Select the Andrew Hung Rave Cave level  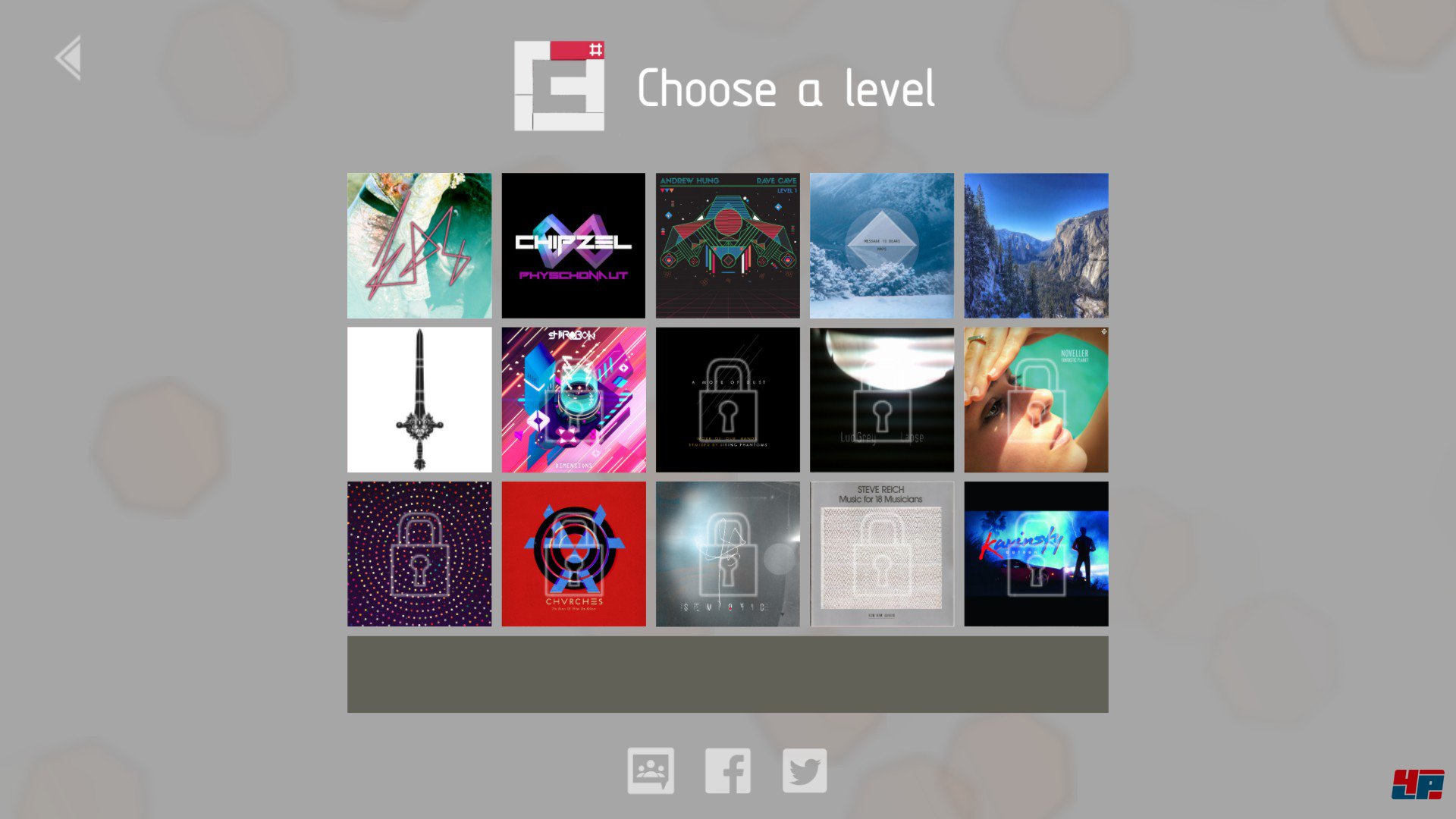(x=727, y=246)
